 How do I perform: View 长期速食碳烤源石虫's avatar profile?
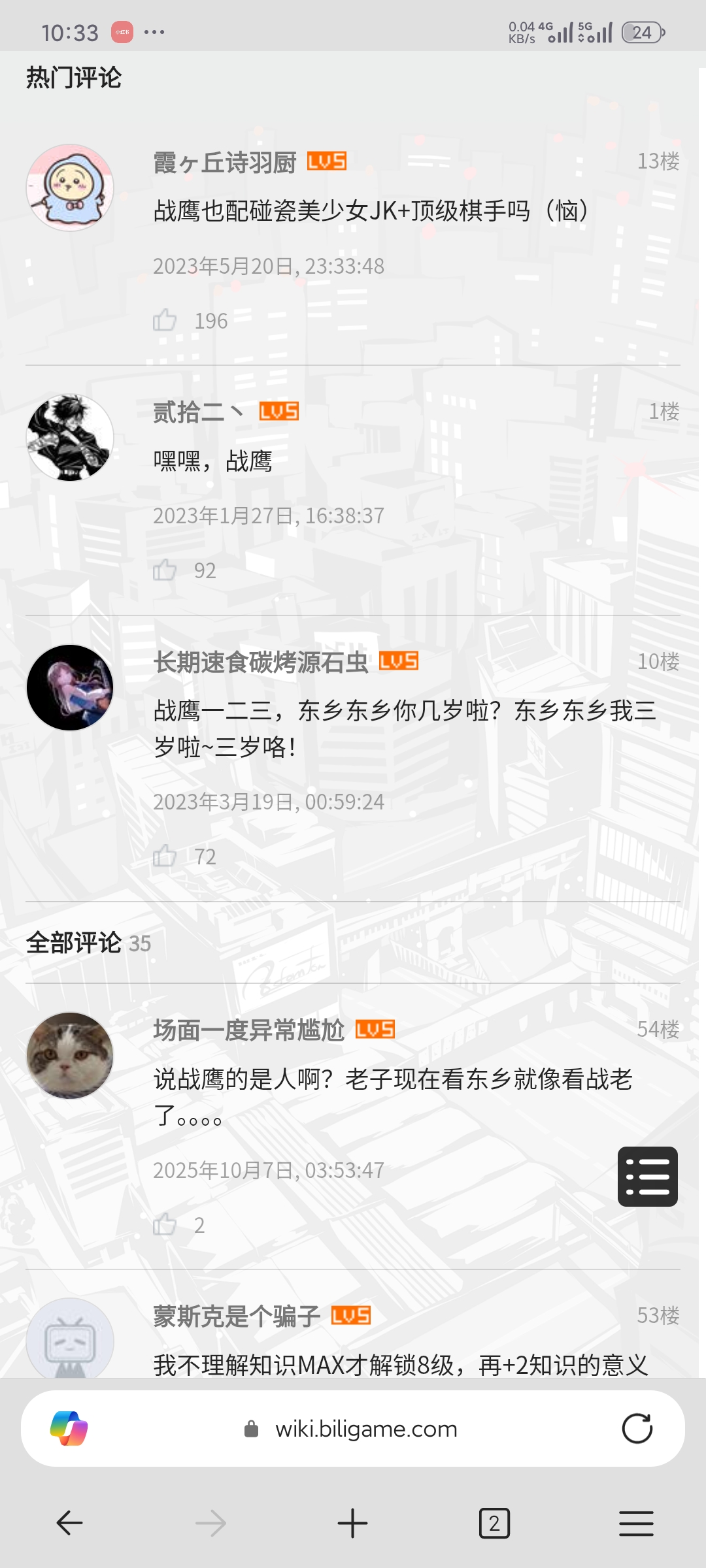pos(70,687)
